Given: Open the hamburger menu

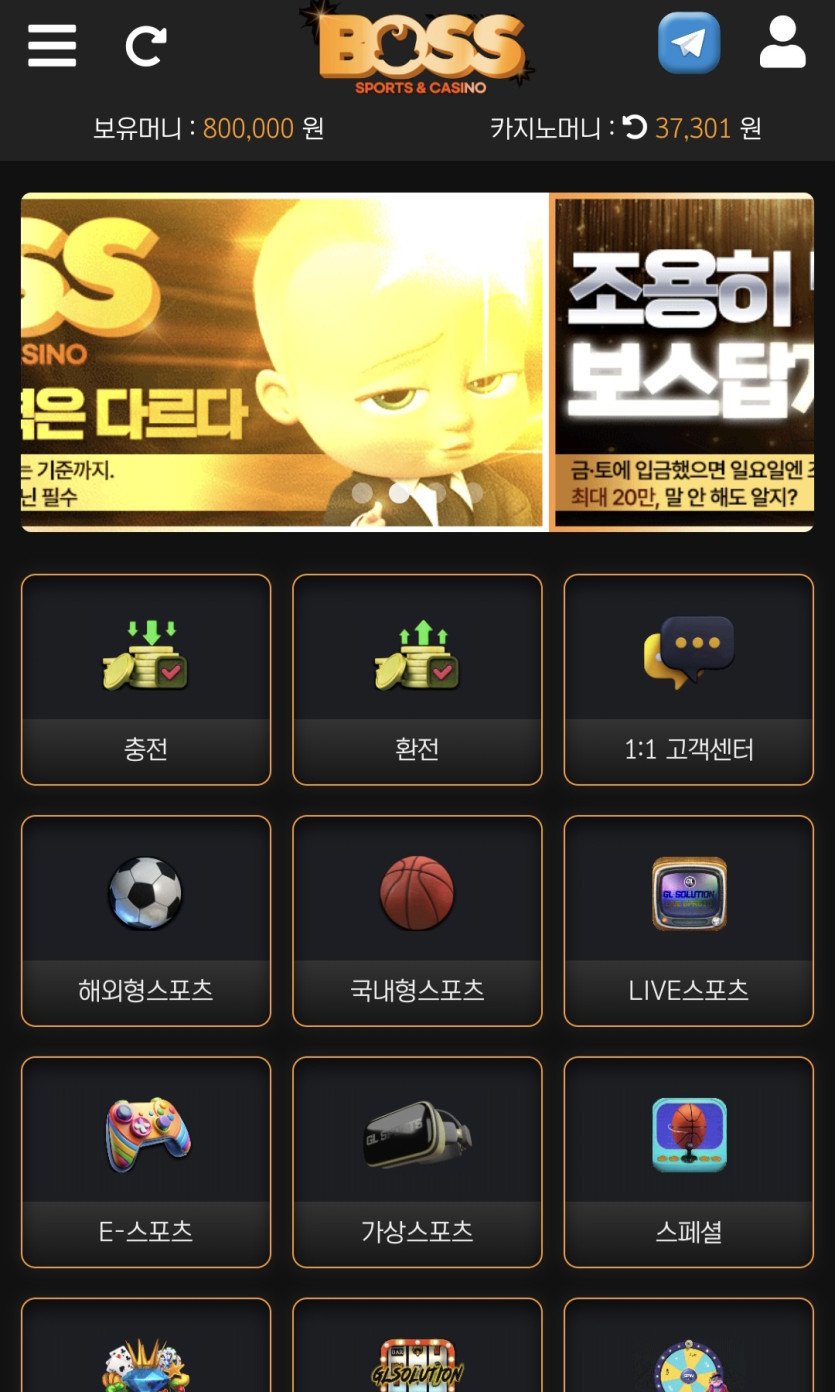Looking at the screenshot, I should pyautogui.click(x=52, y=45).
